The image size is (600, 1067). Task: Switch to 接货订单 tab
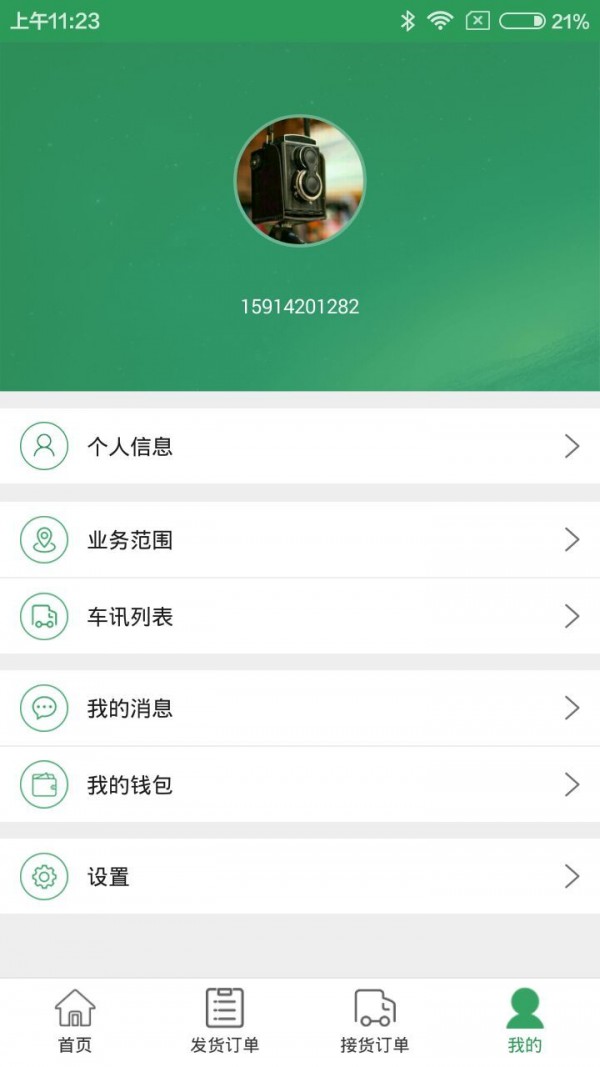point(375,1021)
